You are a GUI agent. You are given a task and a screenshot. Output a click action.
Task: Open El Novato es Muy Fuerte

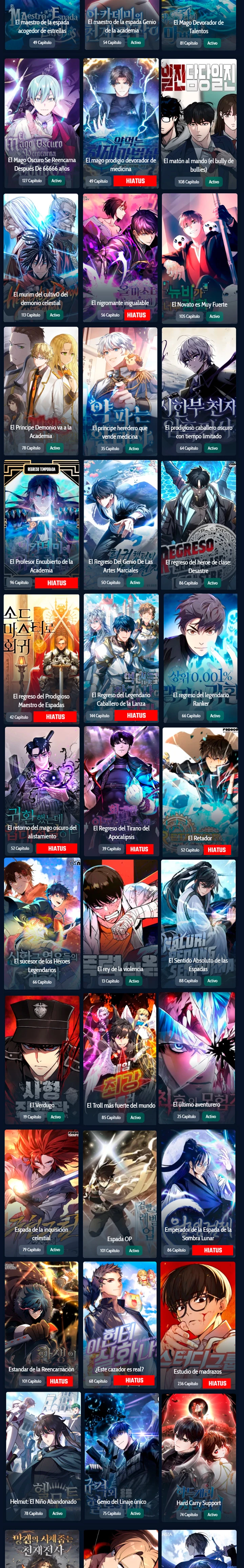[x=199, y=256]
